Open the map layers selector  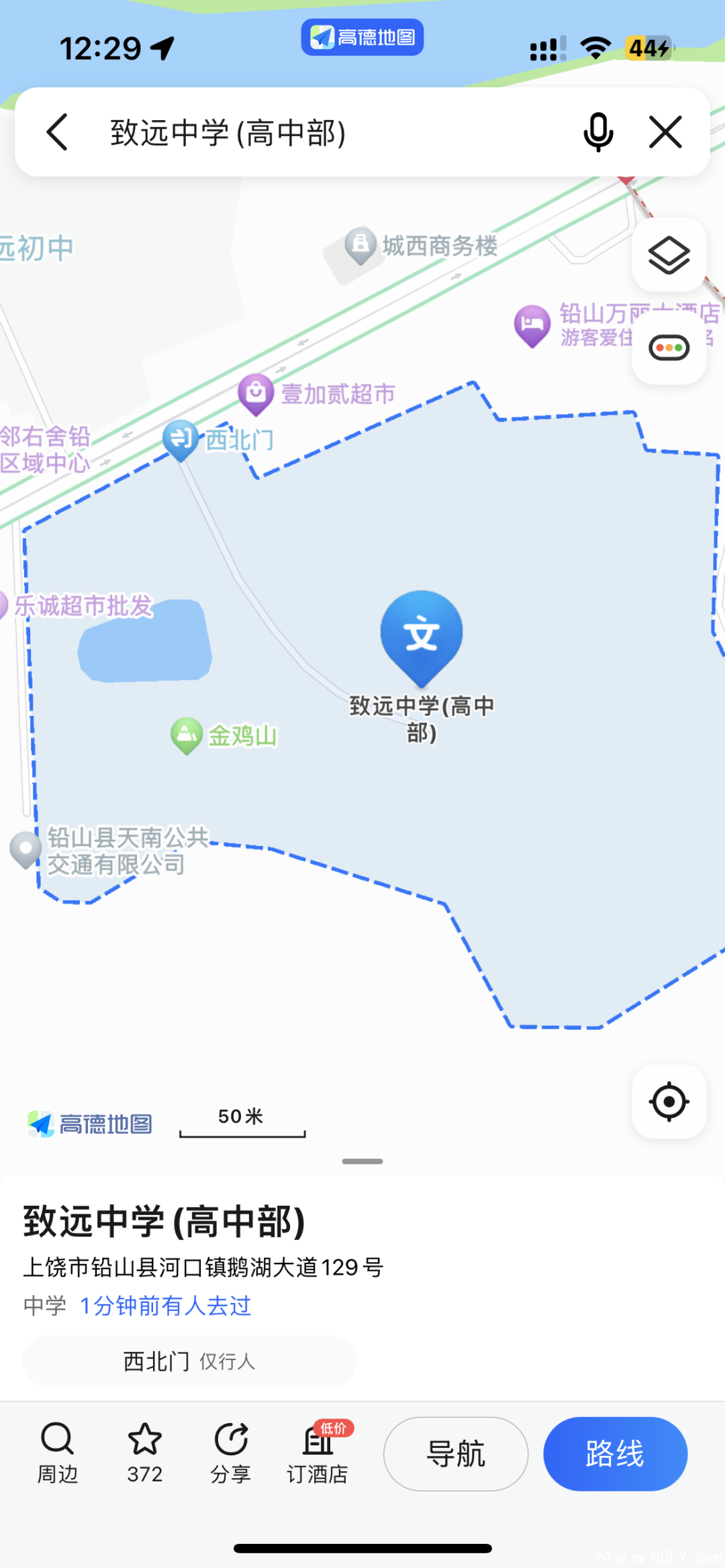click(x=669, y=256)
